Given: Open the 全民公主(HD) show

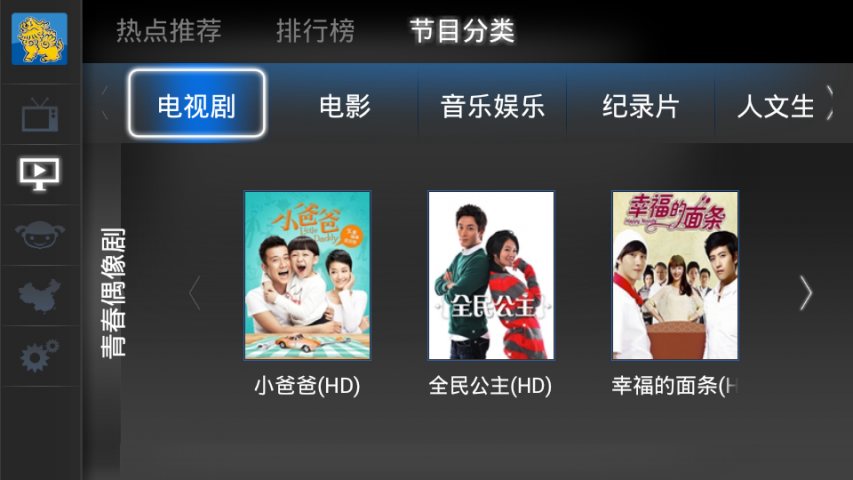Looking at the screenshot, I should [491, 275].
